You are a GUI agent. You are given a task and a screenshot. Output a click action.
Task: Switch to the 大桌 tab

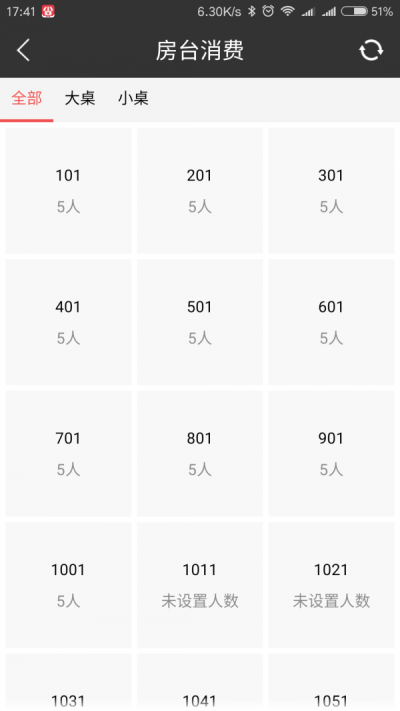coord(80,98)
